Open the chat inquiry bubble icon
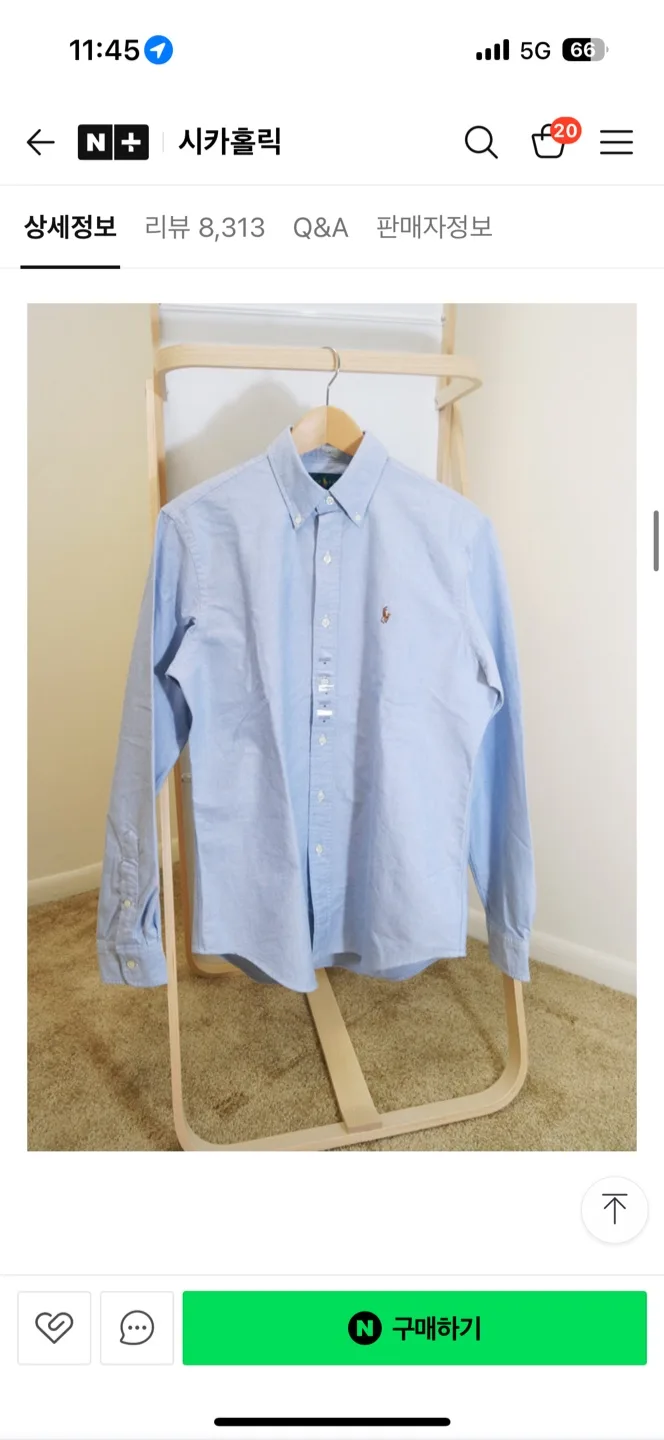The image size is (664, 1440). coord(137,1328)
